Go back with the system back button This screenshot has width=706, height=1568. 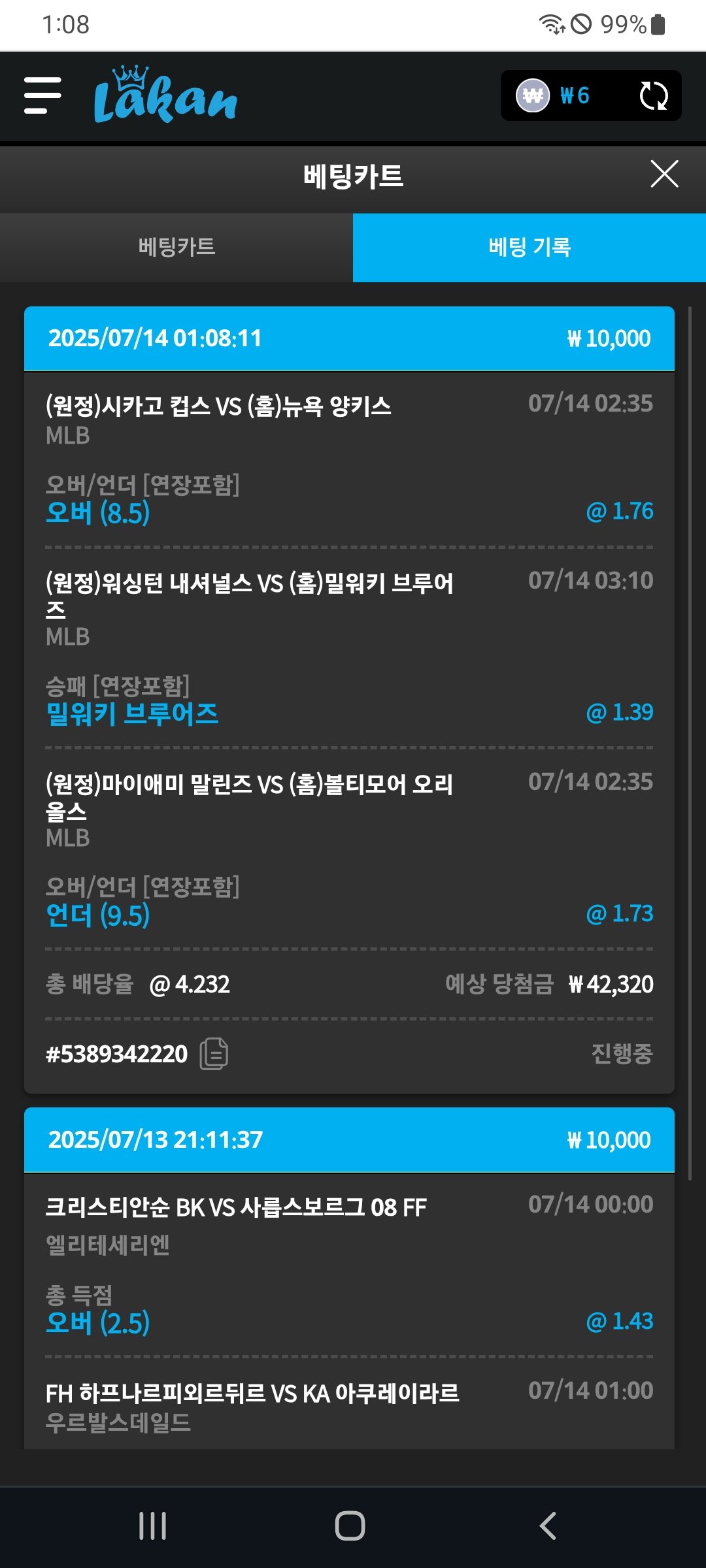pyautogui.click(x=548, y=1526)
